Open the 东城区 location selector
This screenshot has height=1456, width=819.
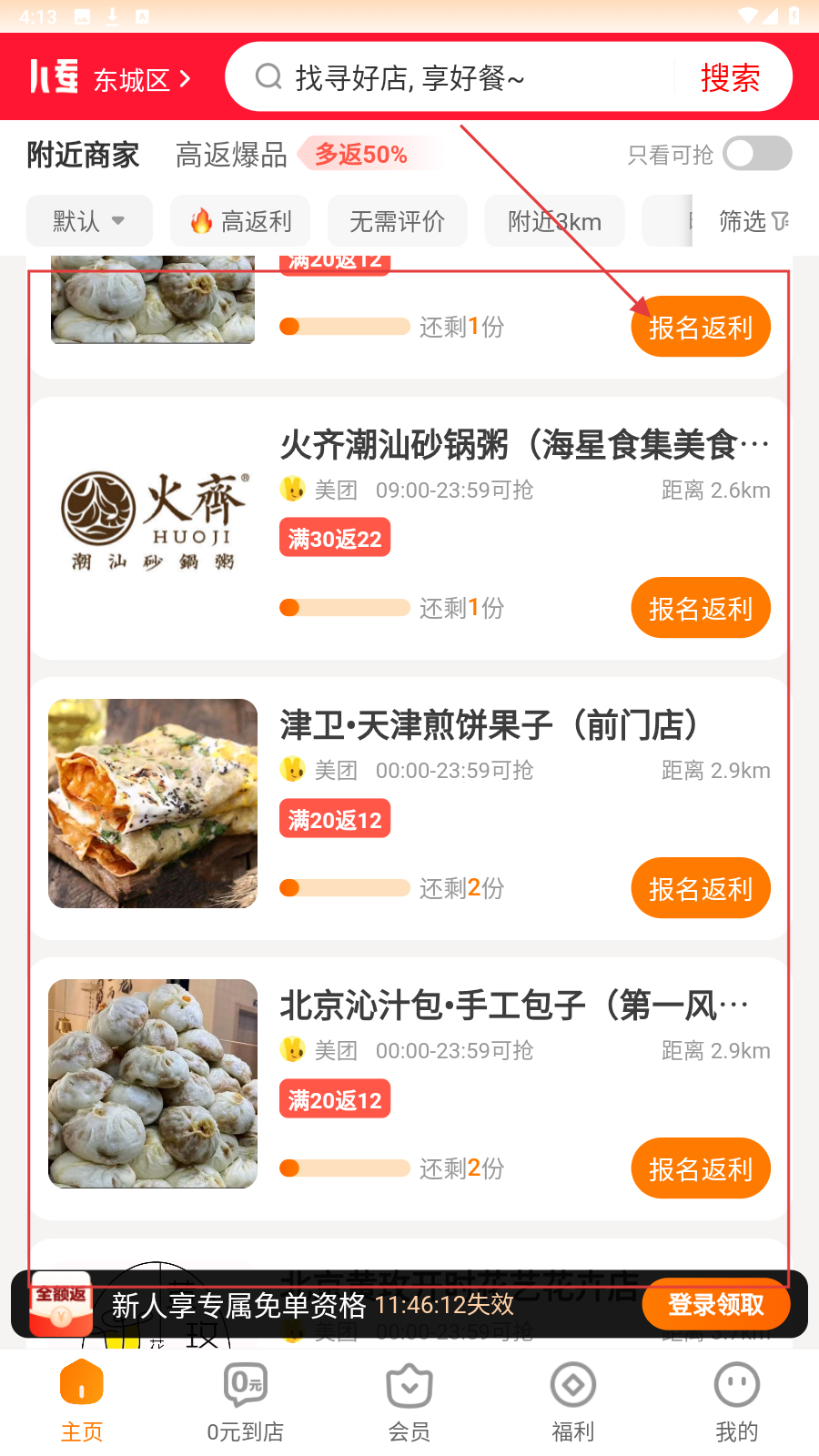[141, 80]
